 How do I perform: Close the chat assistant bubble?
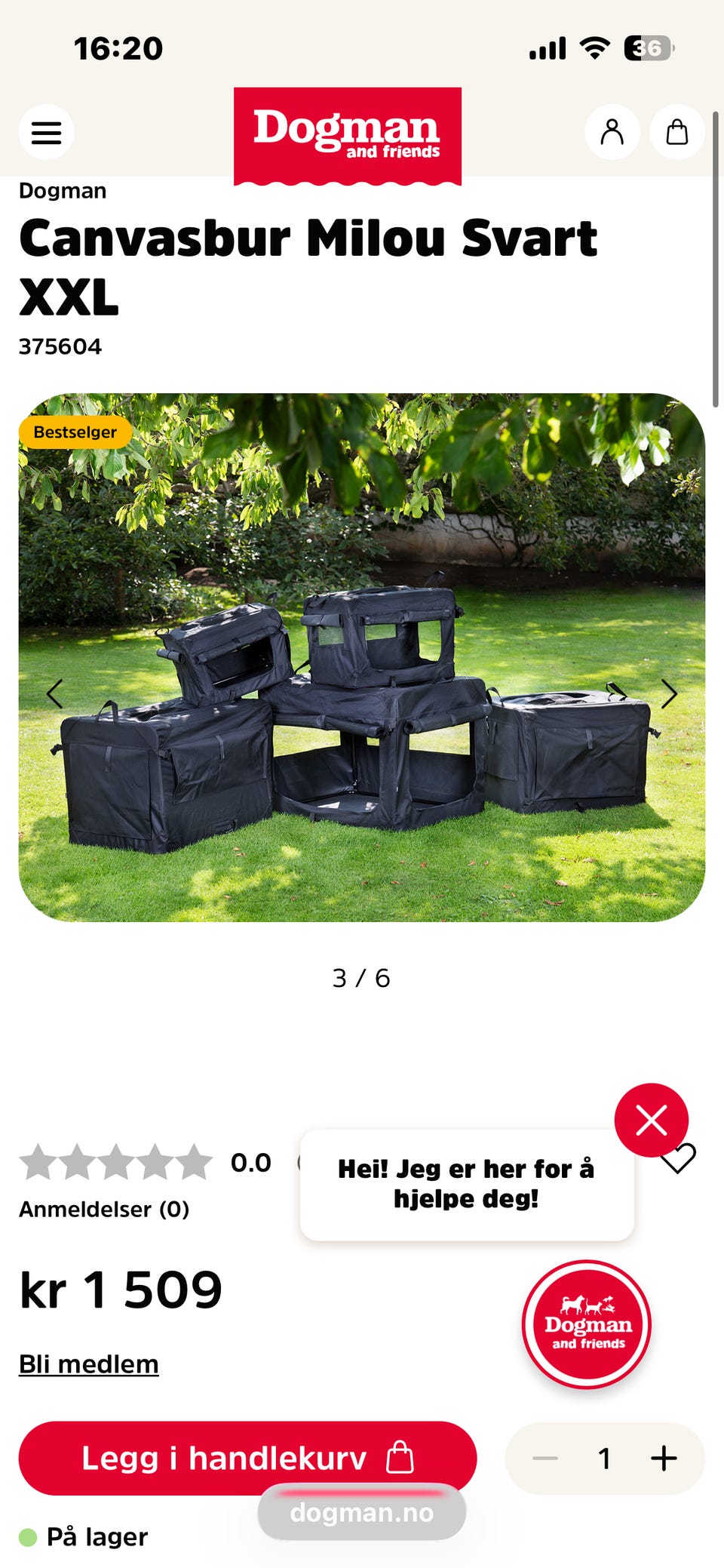(x=653, y=1120)
